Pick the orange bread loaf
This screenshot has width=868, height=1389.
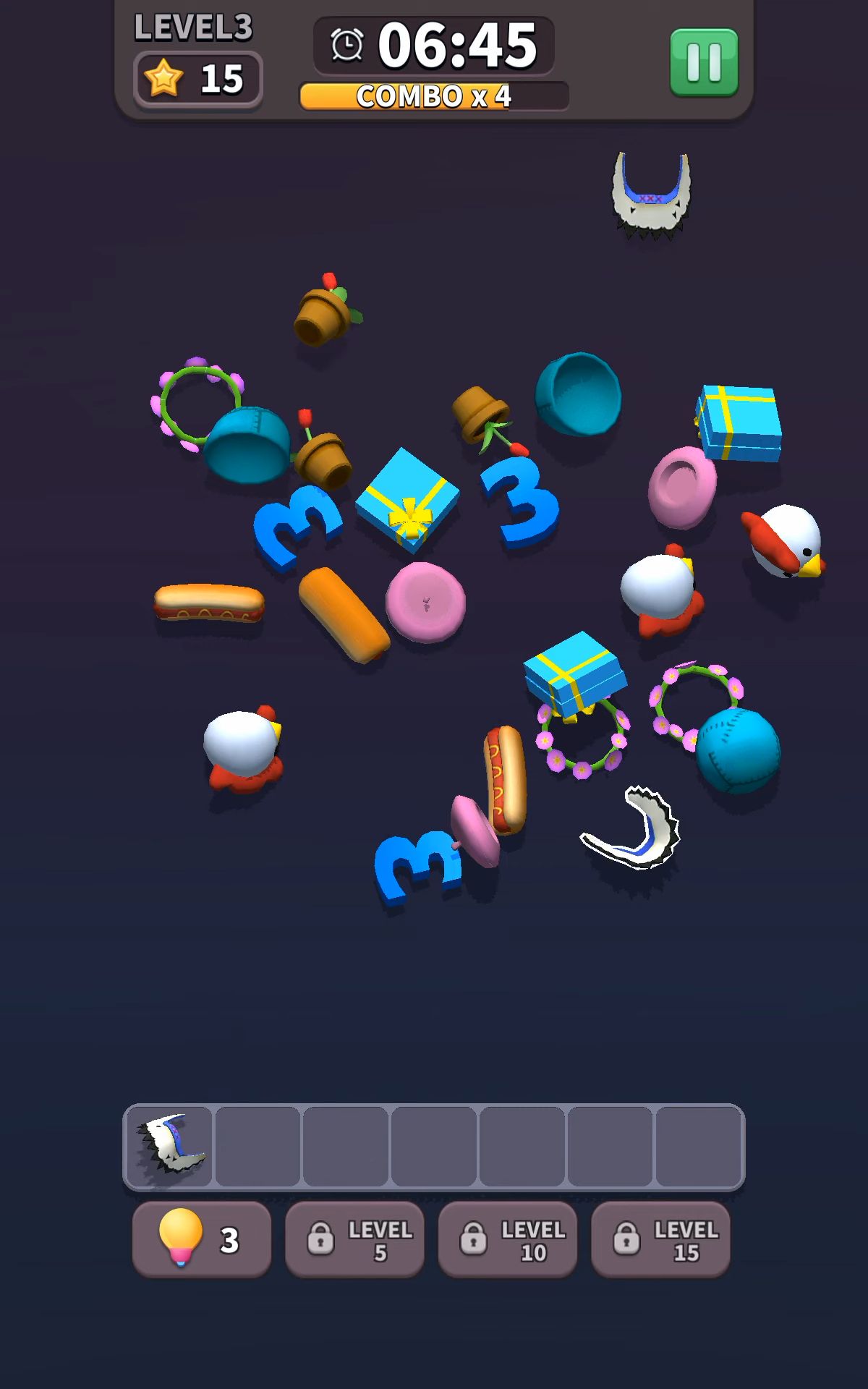coord(344,614)
